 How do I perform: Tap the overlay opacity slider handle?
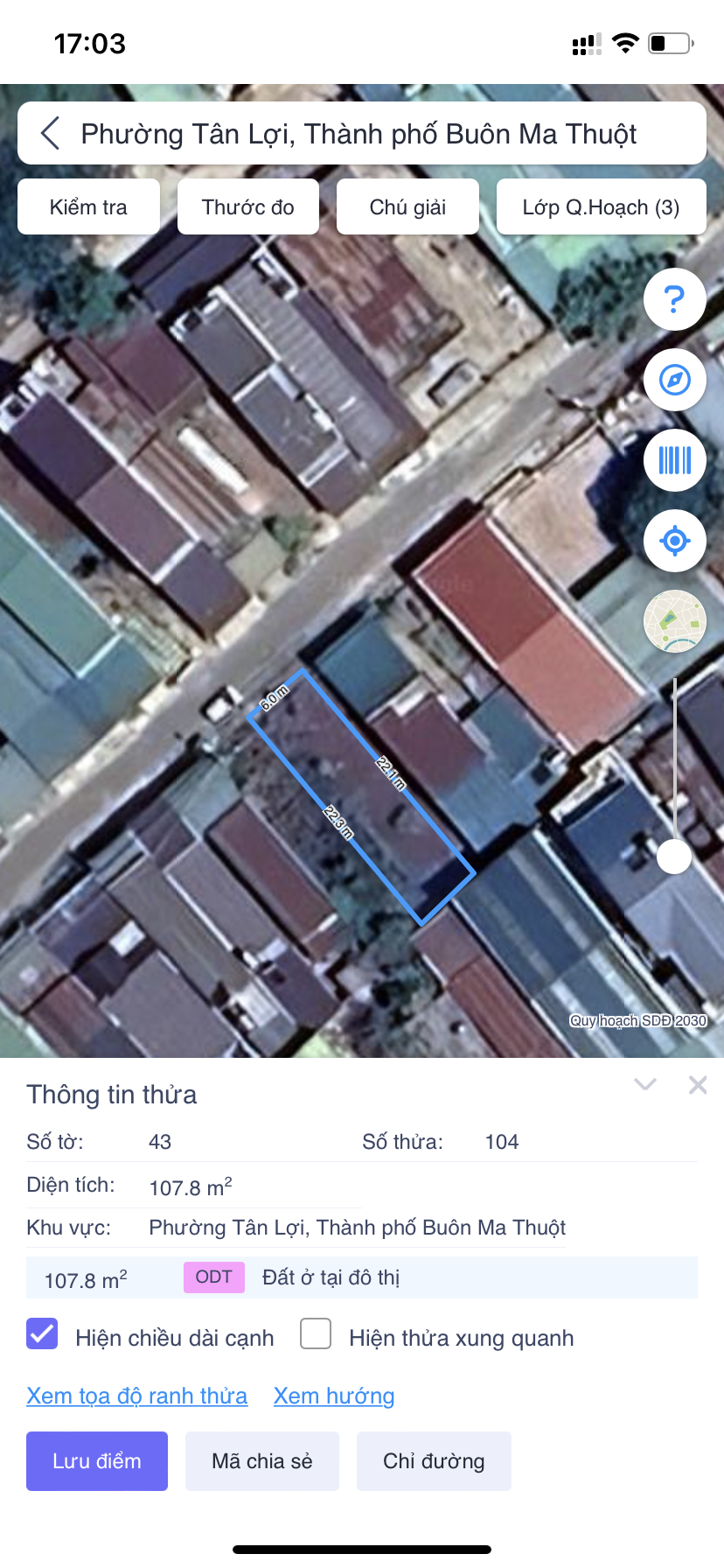pos(674,856)
